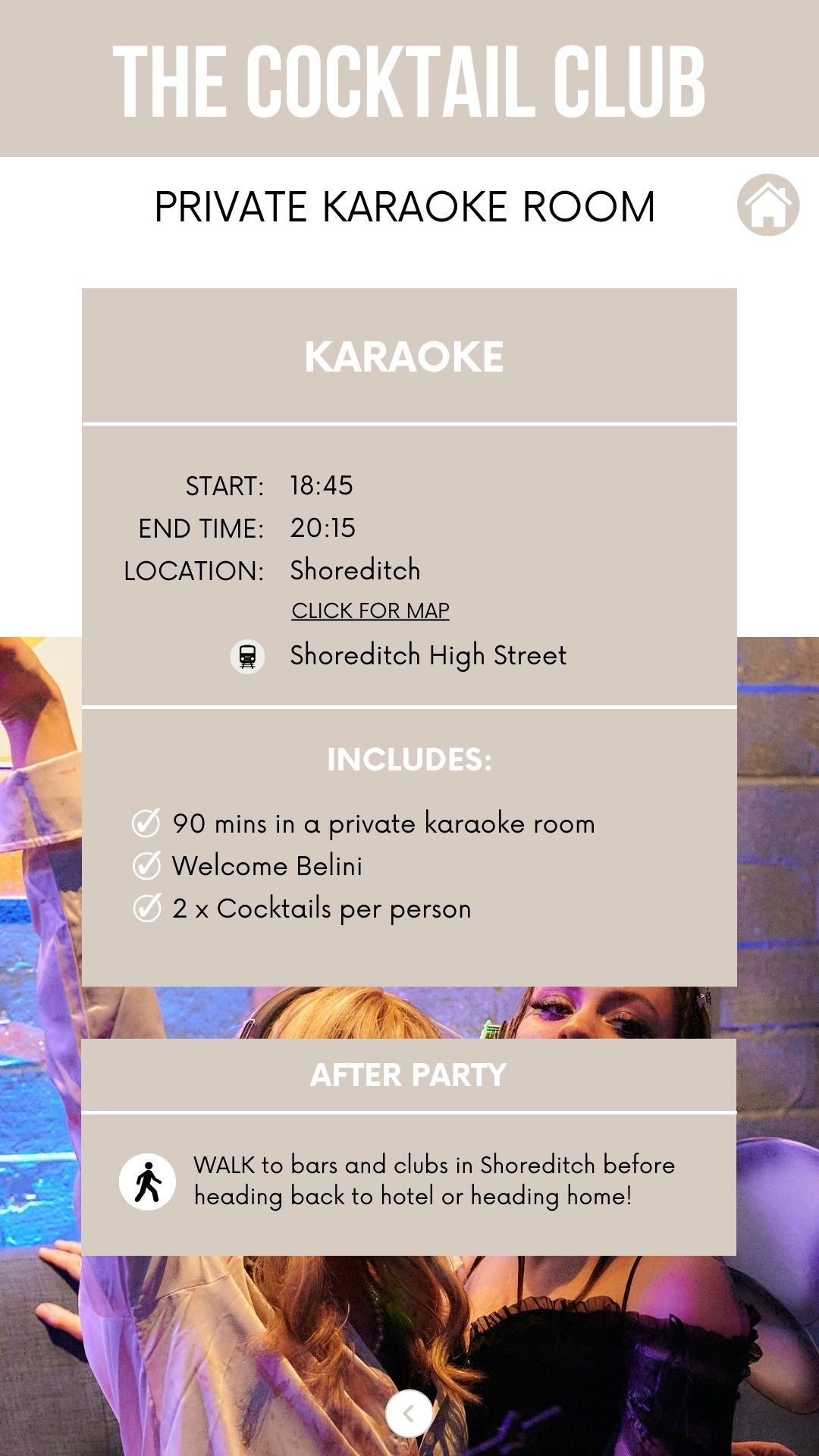Go to the home page icon
819x1456 pixels.
point(767,205)
